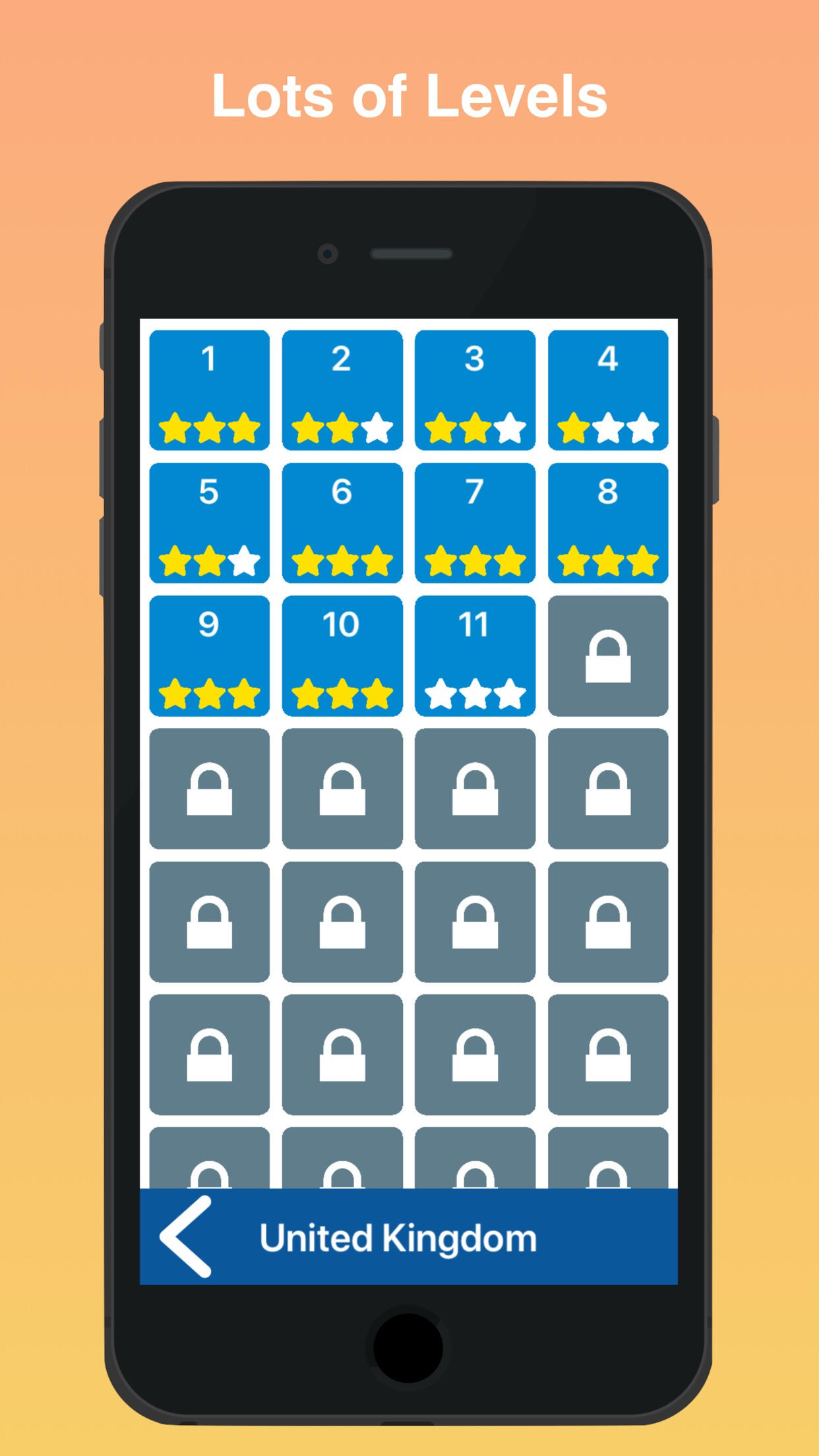Start level 3
This screenshot has height=1456, width=819.
[x=475, y=389]
